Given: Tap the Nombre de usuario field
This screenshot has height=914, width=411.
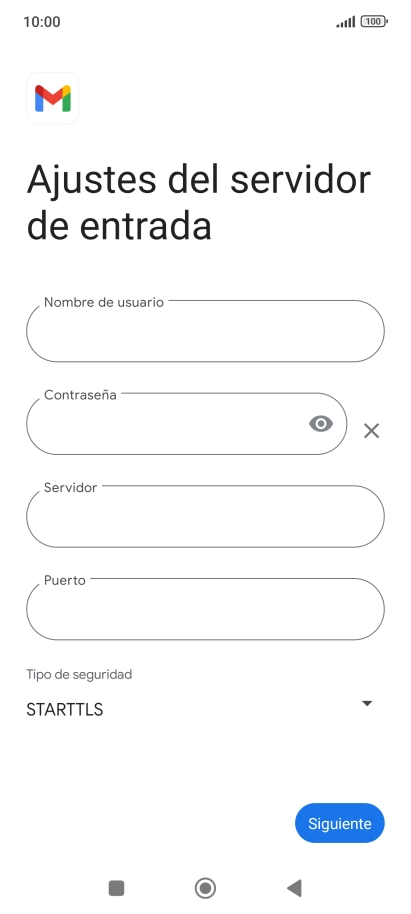Looking at the screenshot, I should (205, 331).
